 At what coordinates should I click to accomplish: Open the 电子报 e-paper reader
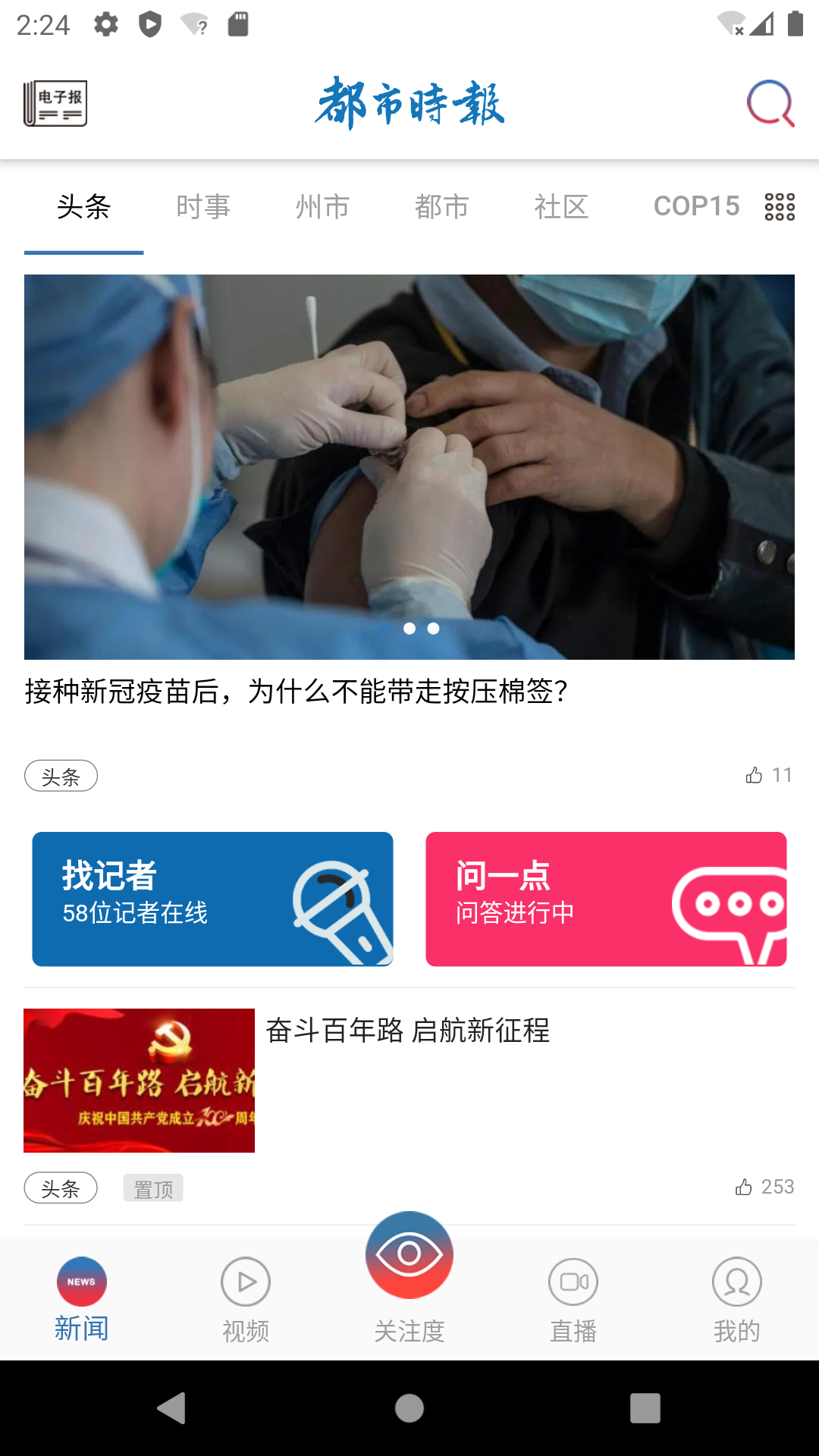click(x=55, y=104)
